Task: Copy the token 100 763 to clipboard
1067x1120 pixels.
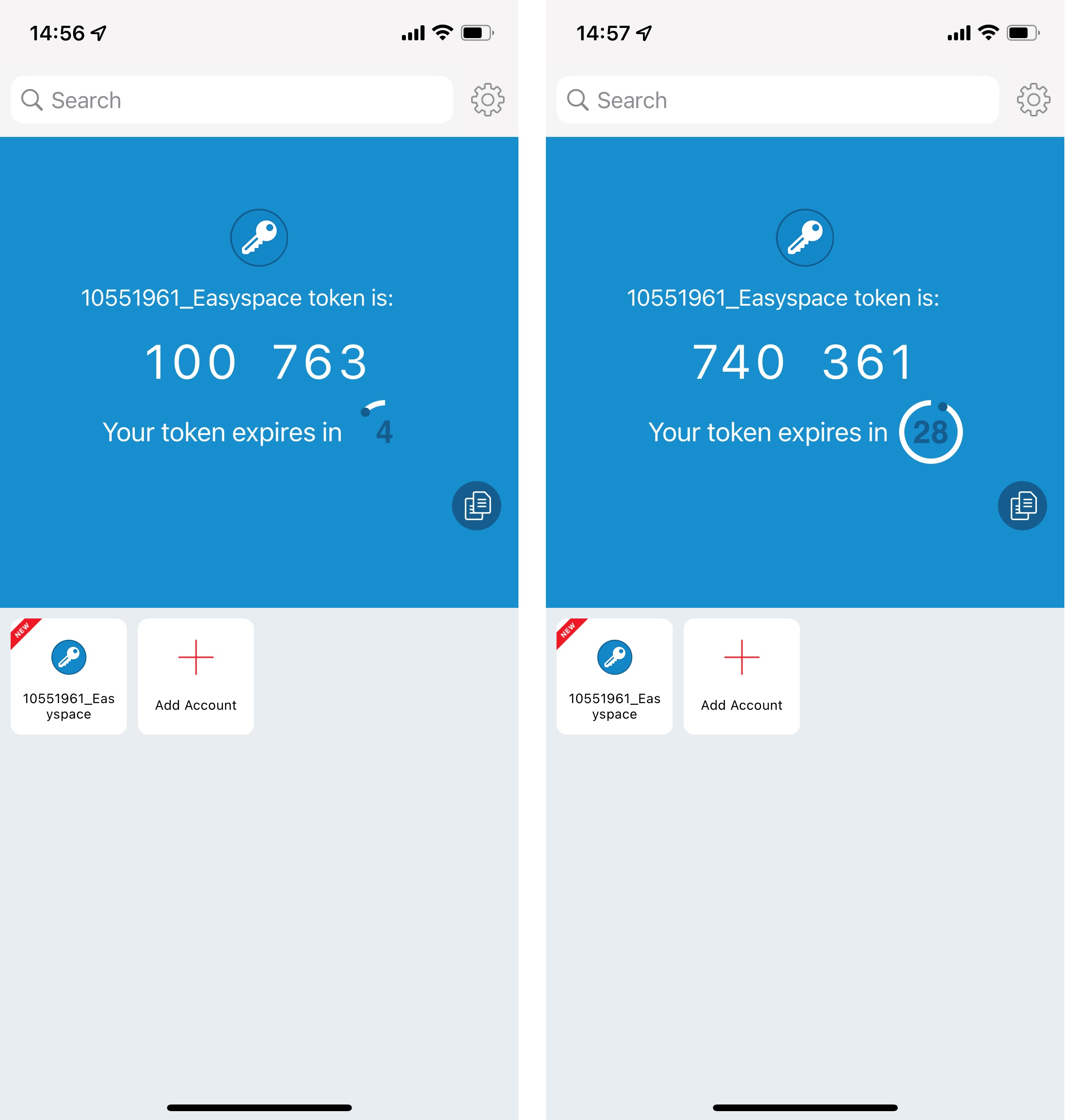Action: click(477, 506)
